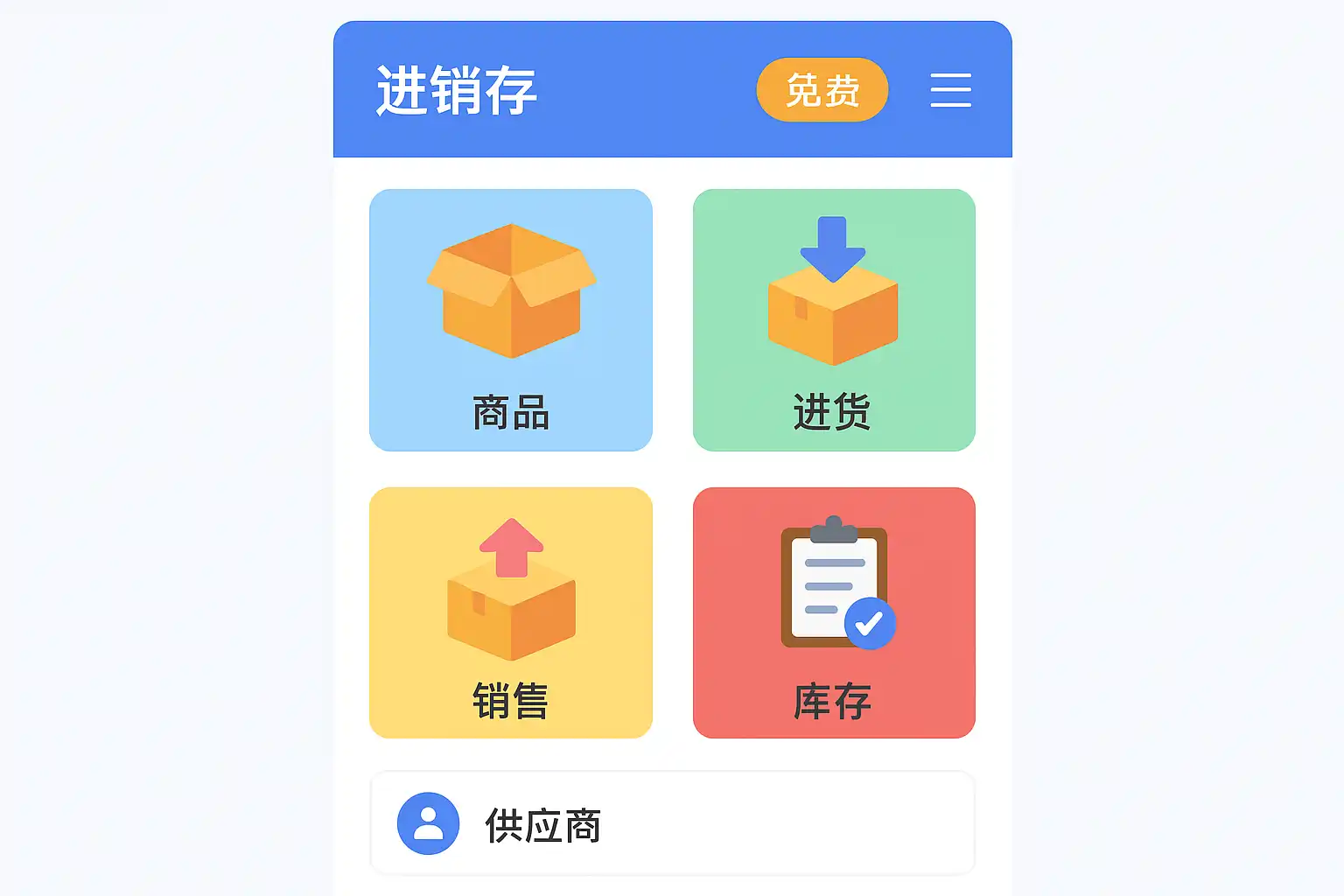
Task: View the 库存 inventory tile
Action: [834, 612]
